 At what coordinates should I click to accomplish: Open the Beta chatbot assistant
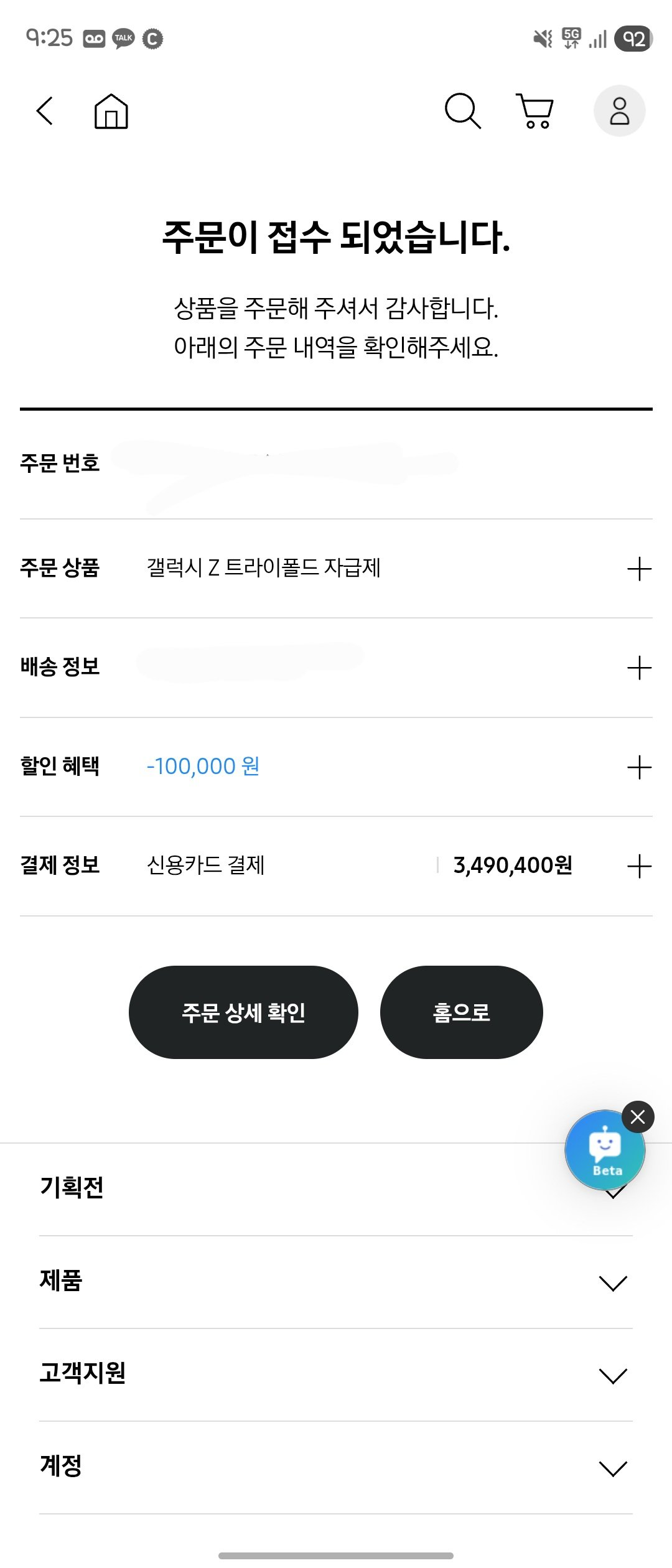click(604, 1151)
